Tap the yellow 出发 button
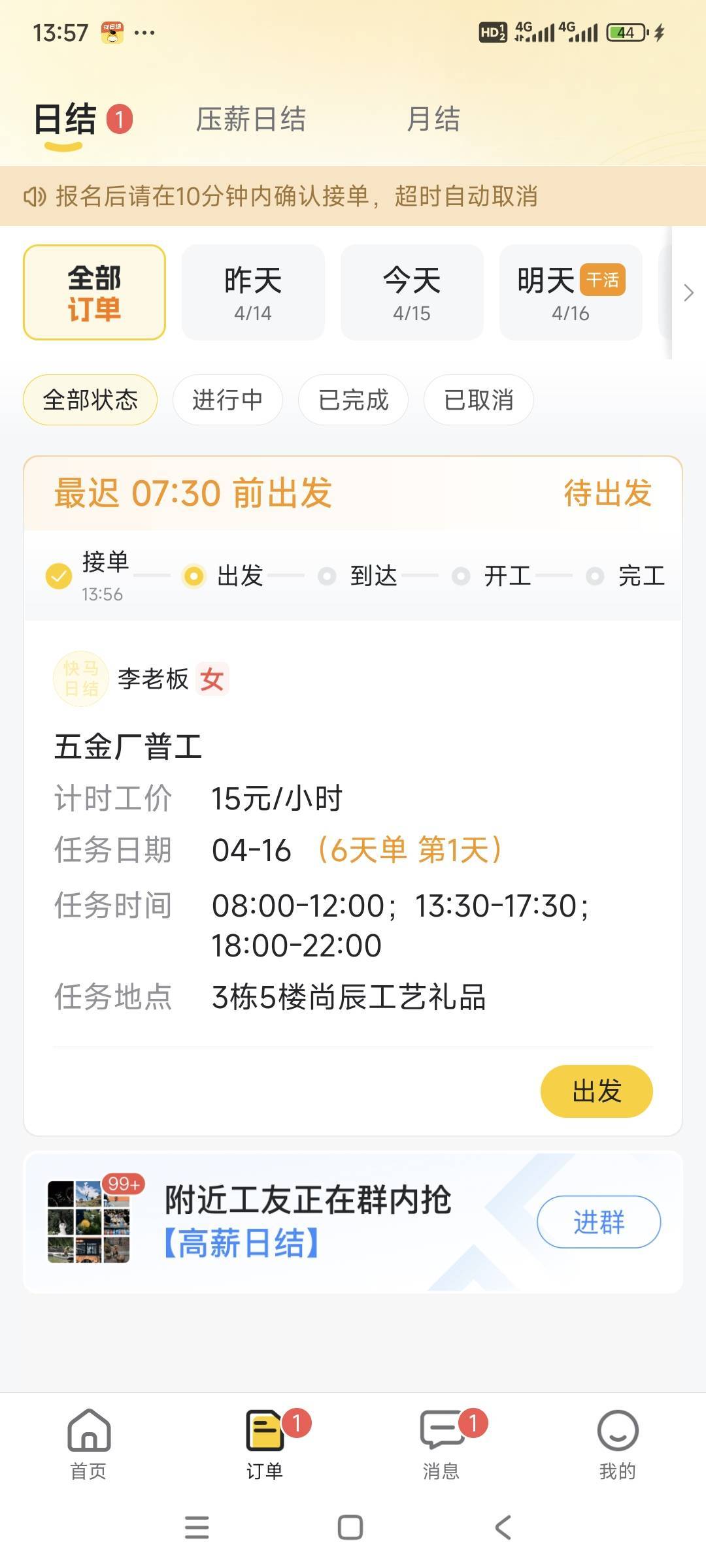706x1568 pixels. [596, 1091]
